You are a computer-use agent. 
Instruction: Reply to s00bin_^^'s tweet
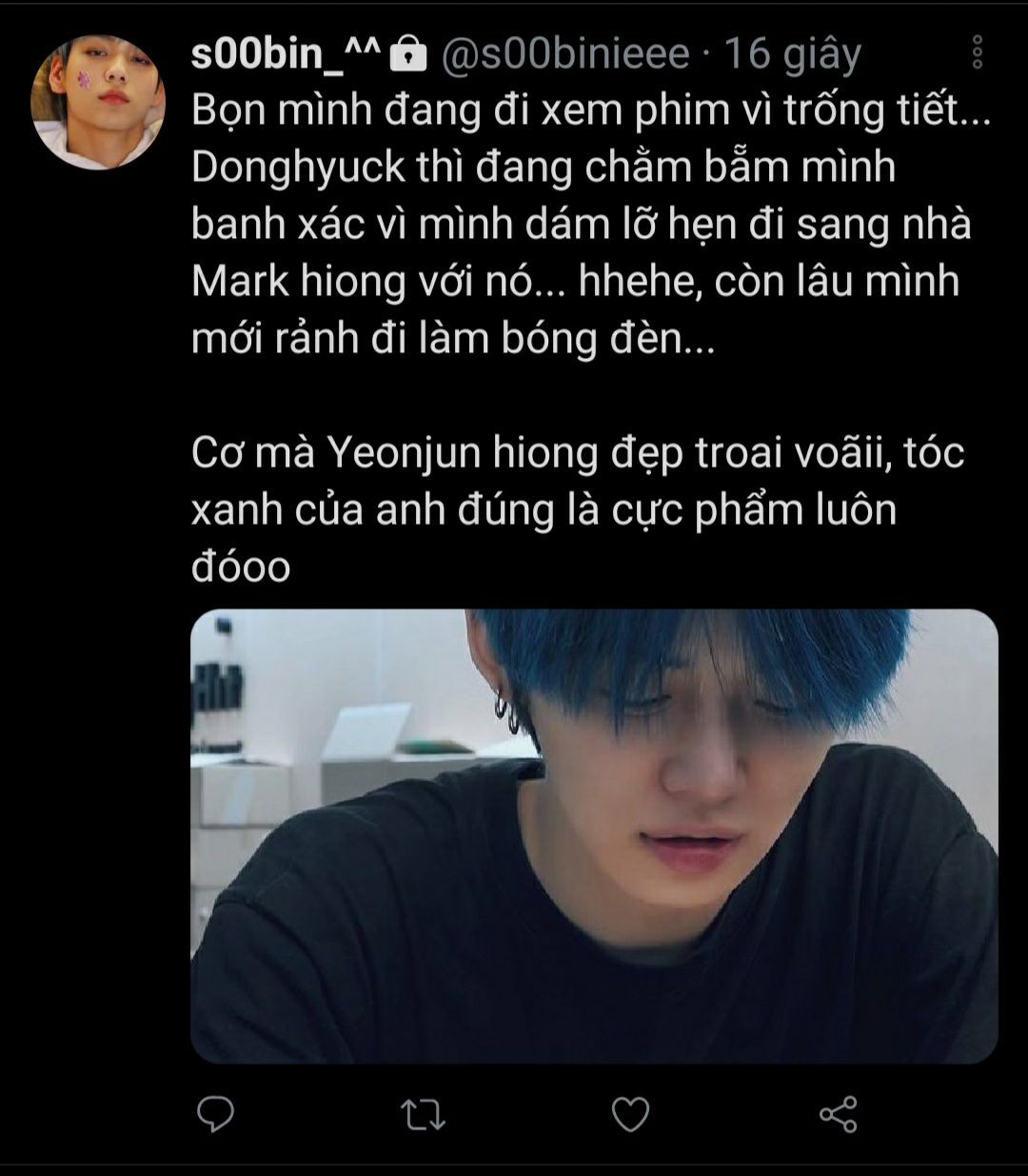coord(215,1113)
